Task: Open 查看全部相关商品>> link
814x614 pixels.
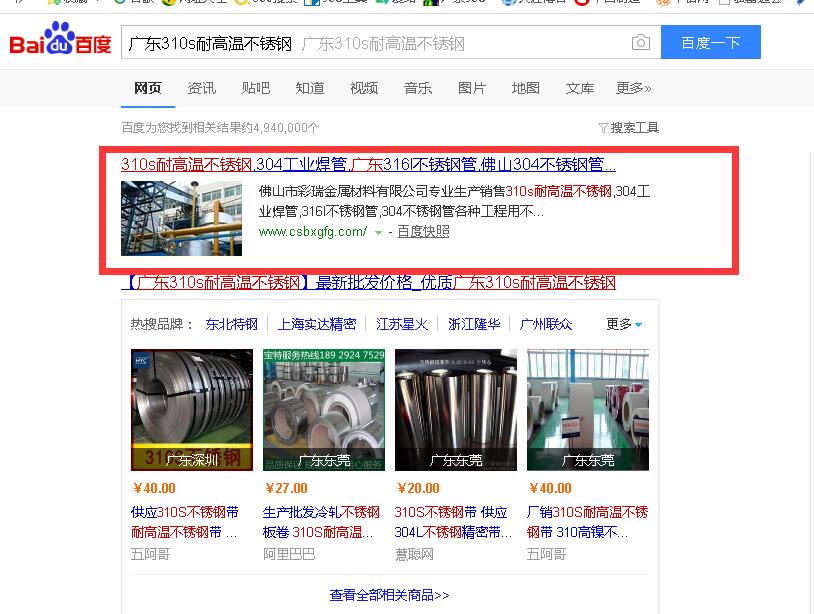Action: (x=389, y=595)
